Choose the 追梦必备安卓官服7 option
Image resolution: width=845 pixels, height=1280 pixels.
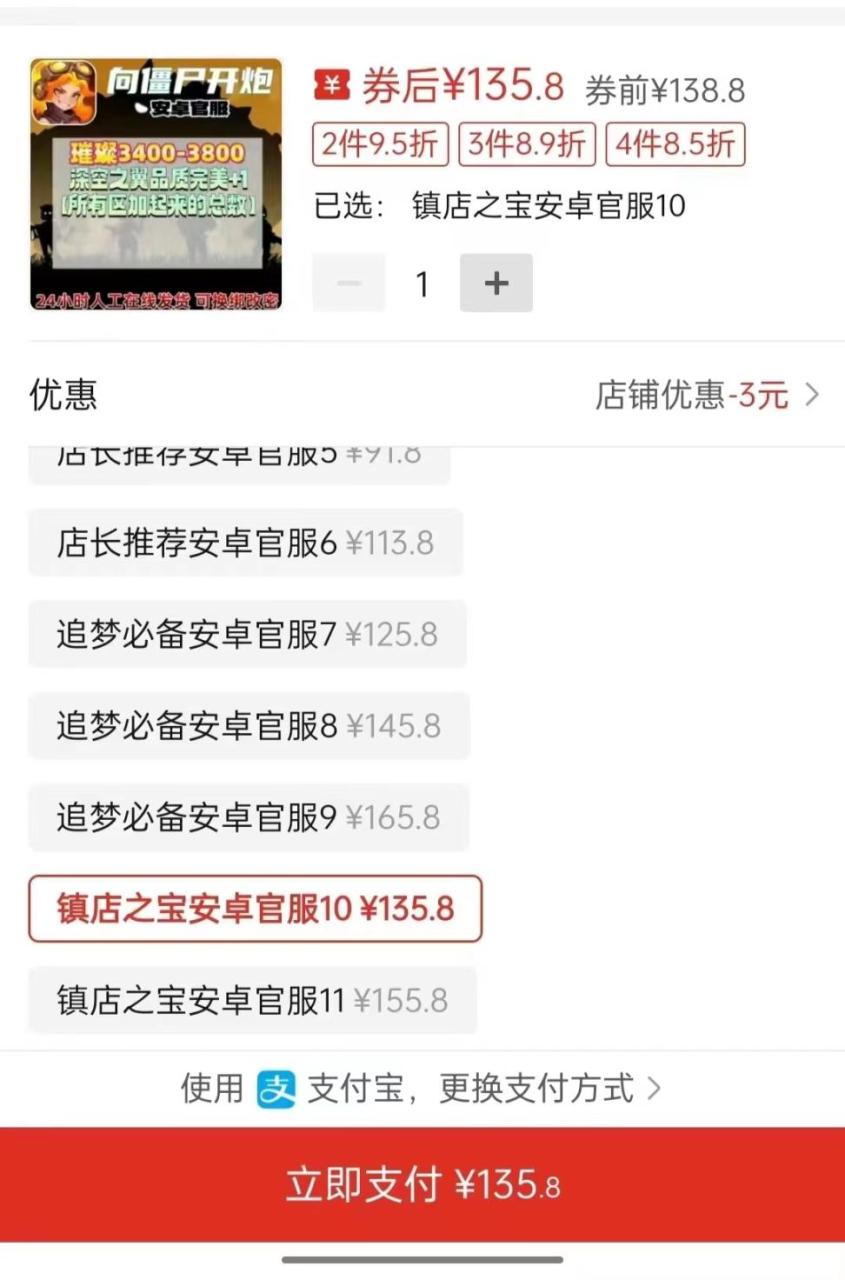(247, 634)
